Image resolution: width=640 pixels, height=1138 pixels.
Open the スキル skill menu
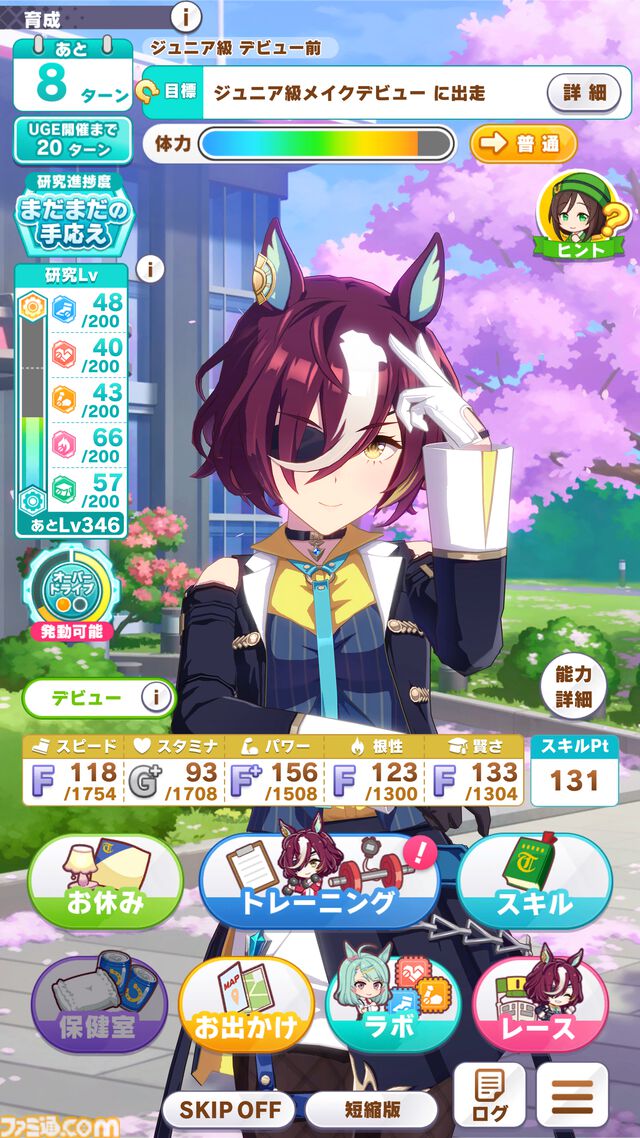[x=534, y=883]
